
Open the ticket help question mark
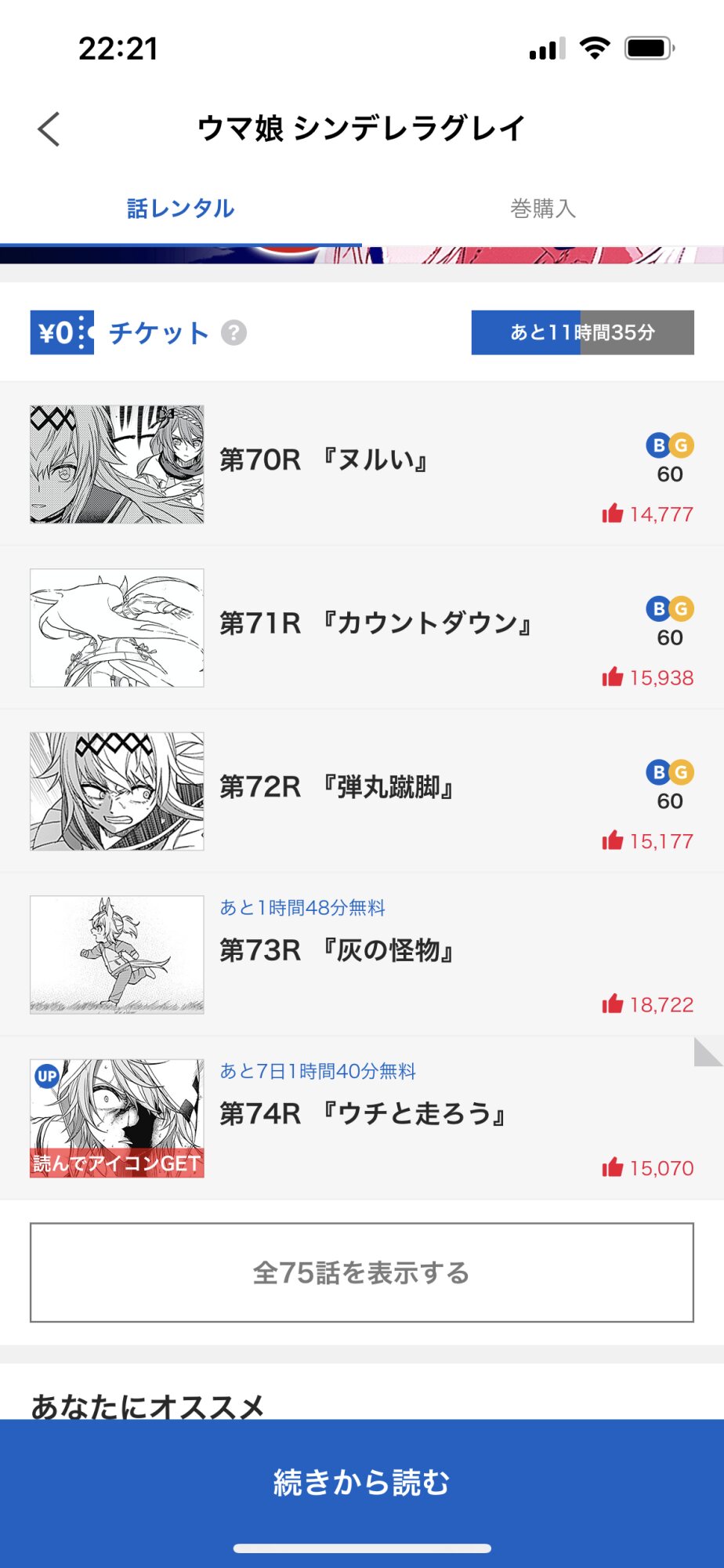point(233,333)
